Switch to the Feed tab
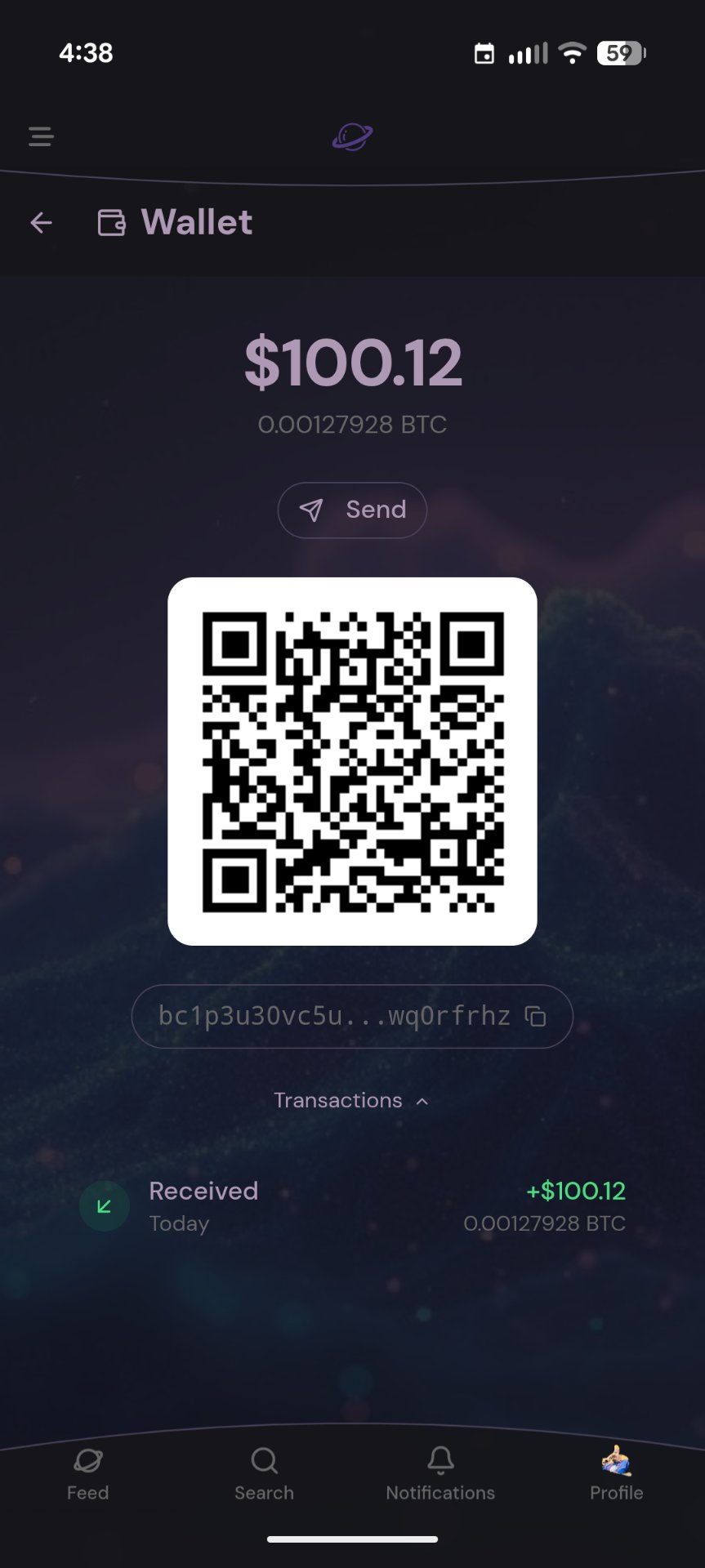Viewport: 705px width, 1568px height. tap(87, 1474)
